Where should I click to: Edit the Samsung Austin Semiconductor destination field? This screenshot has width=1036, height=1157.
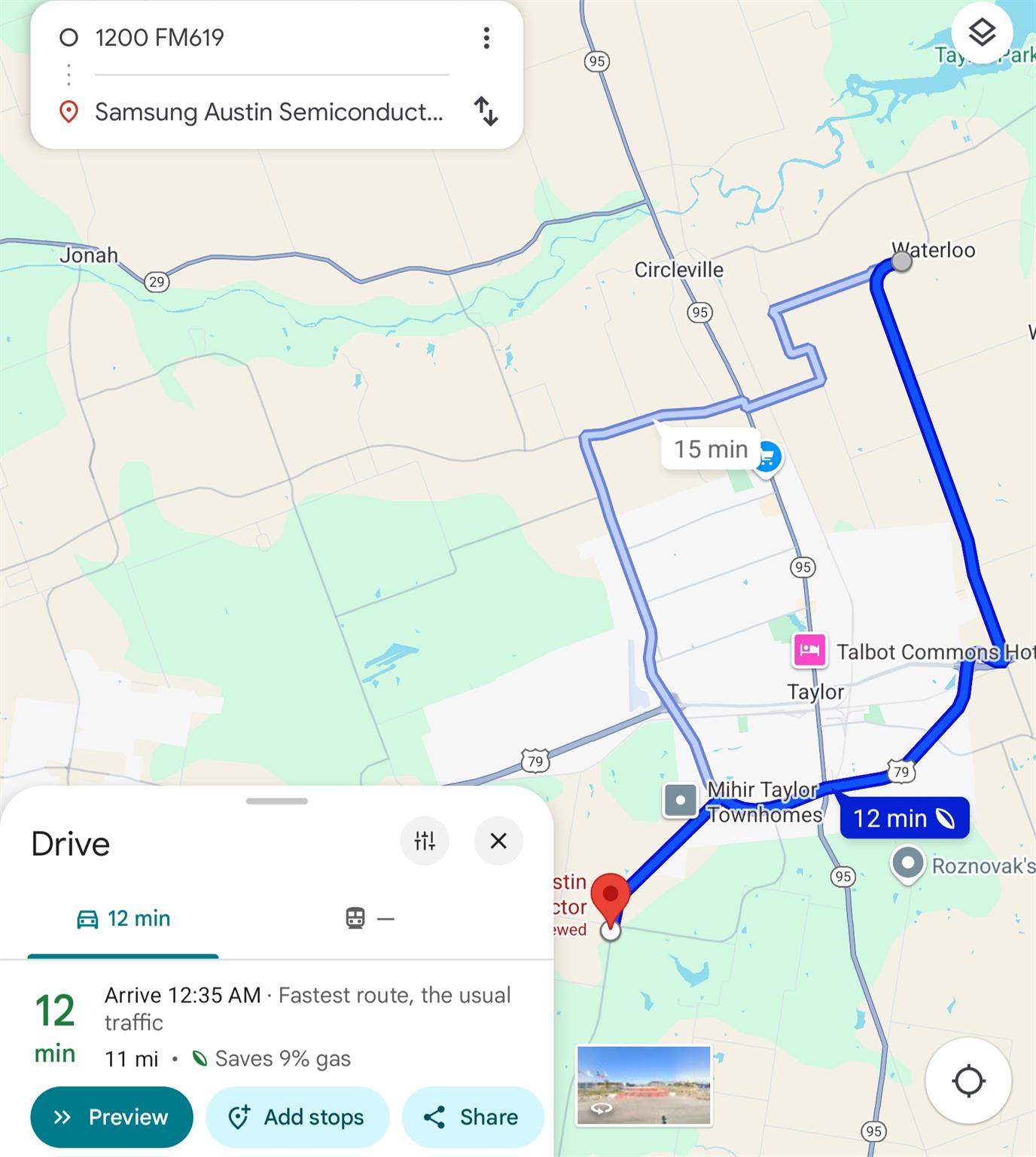tap(269, 112)
